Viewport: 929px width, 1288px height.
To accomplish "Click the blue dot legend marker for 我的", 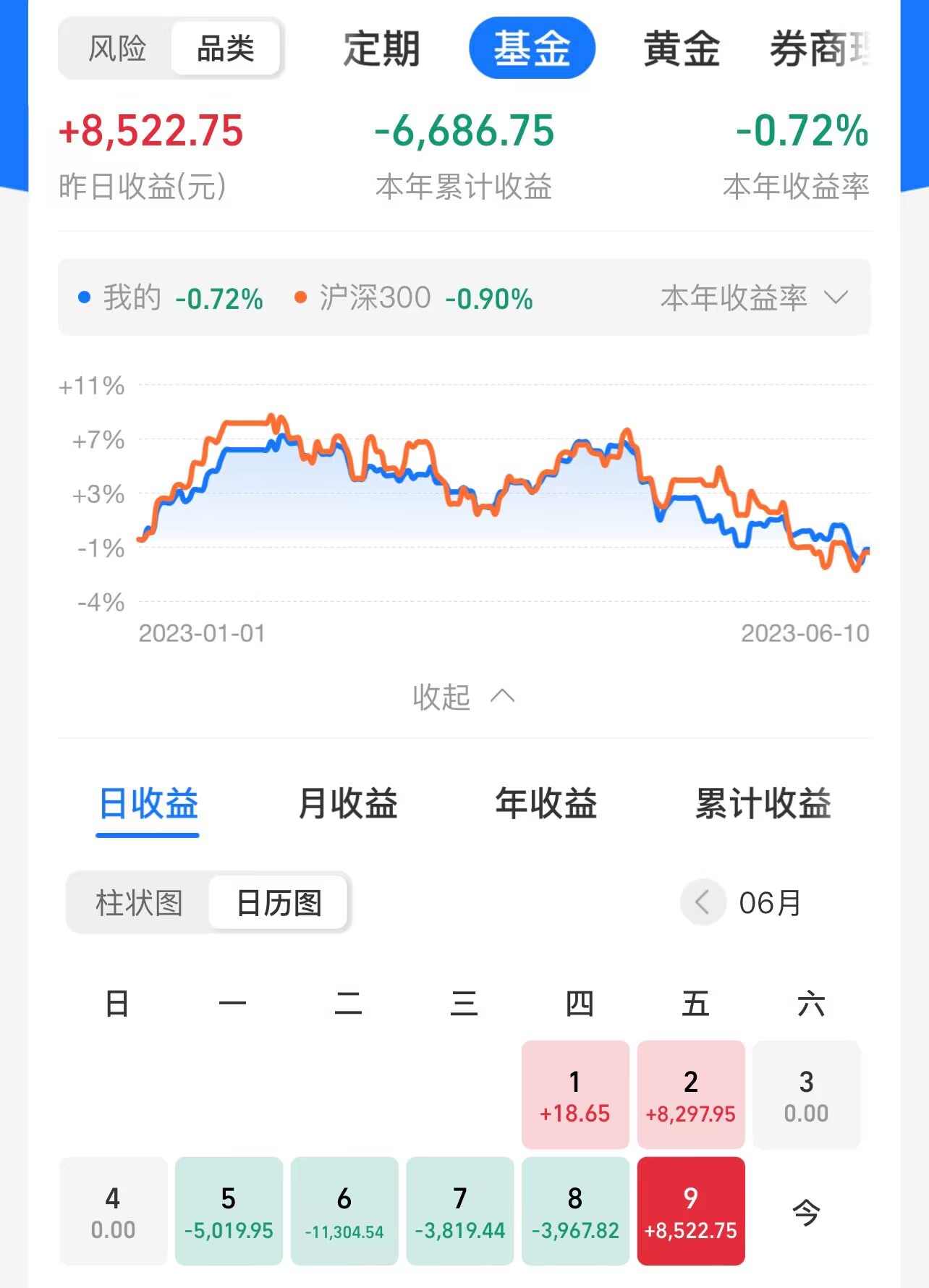I will point(84,297).
